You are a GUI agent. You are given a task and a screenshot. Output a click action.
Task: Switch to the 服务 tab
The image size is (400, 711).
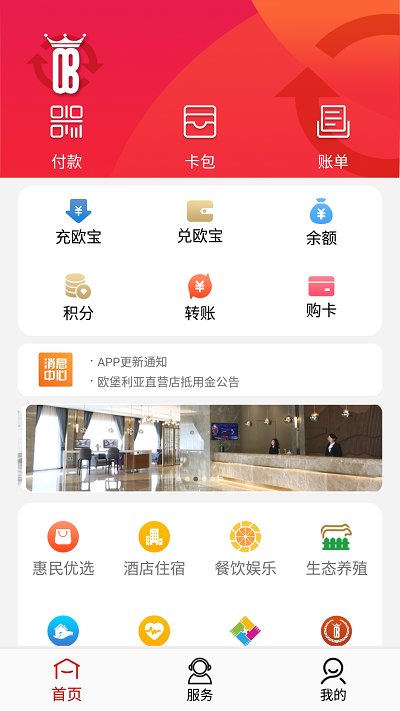tap(200, 680)
